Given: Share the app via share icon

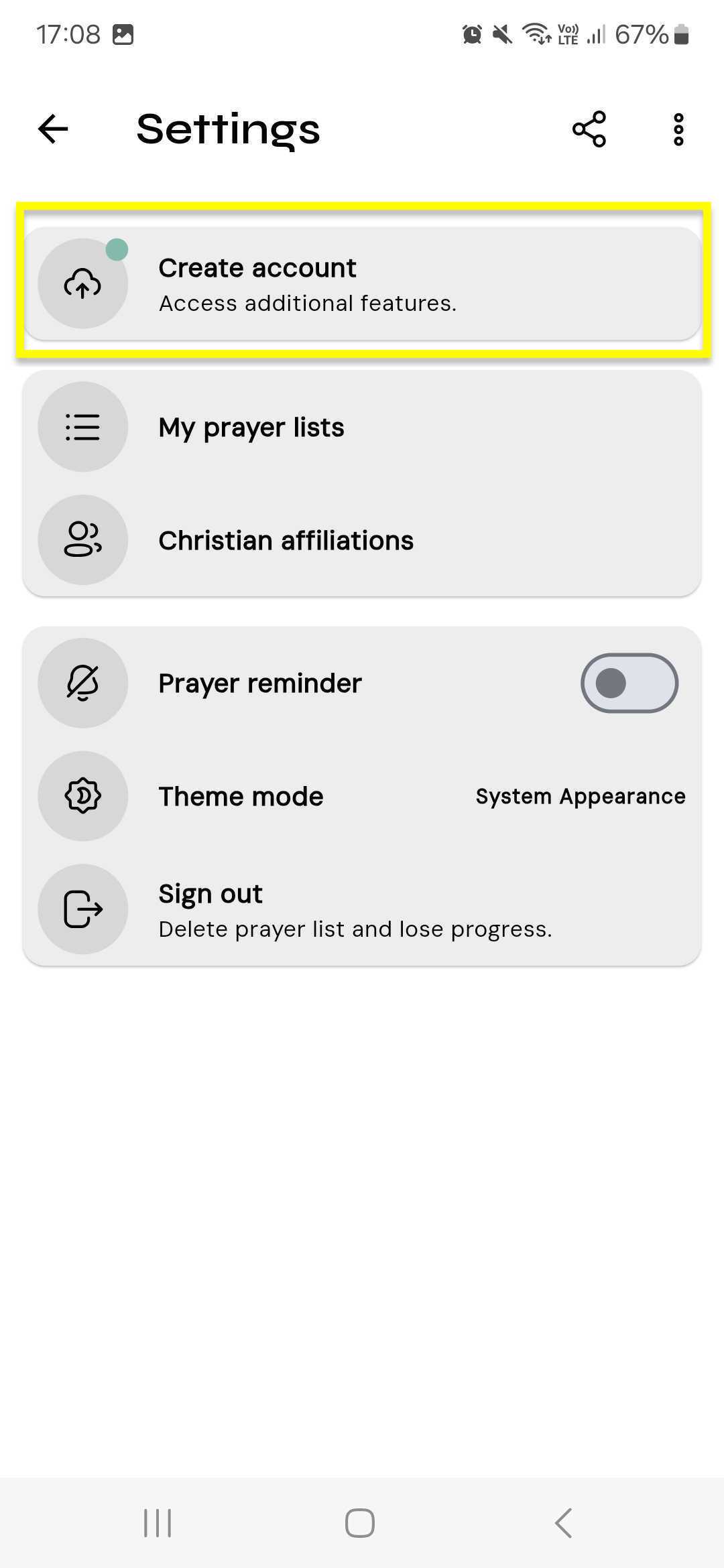Looking at the screenshot, I should [589, 129].
